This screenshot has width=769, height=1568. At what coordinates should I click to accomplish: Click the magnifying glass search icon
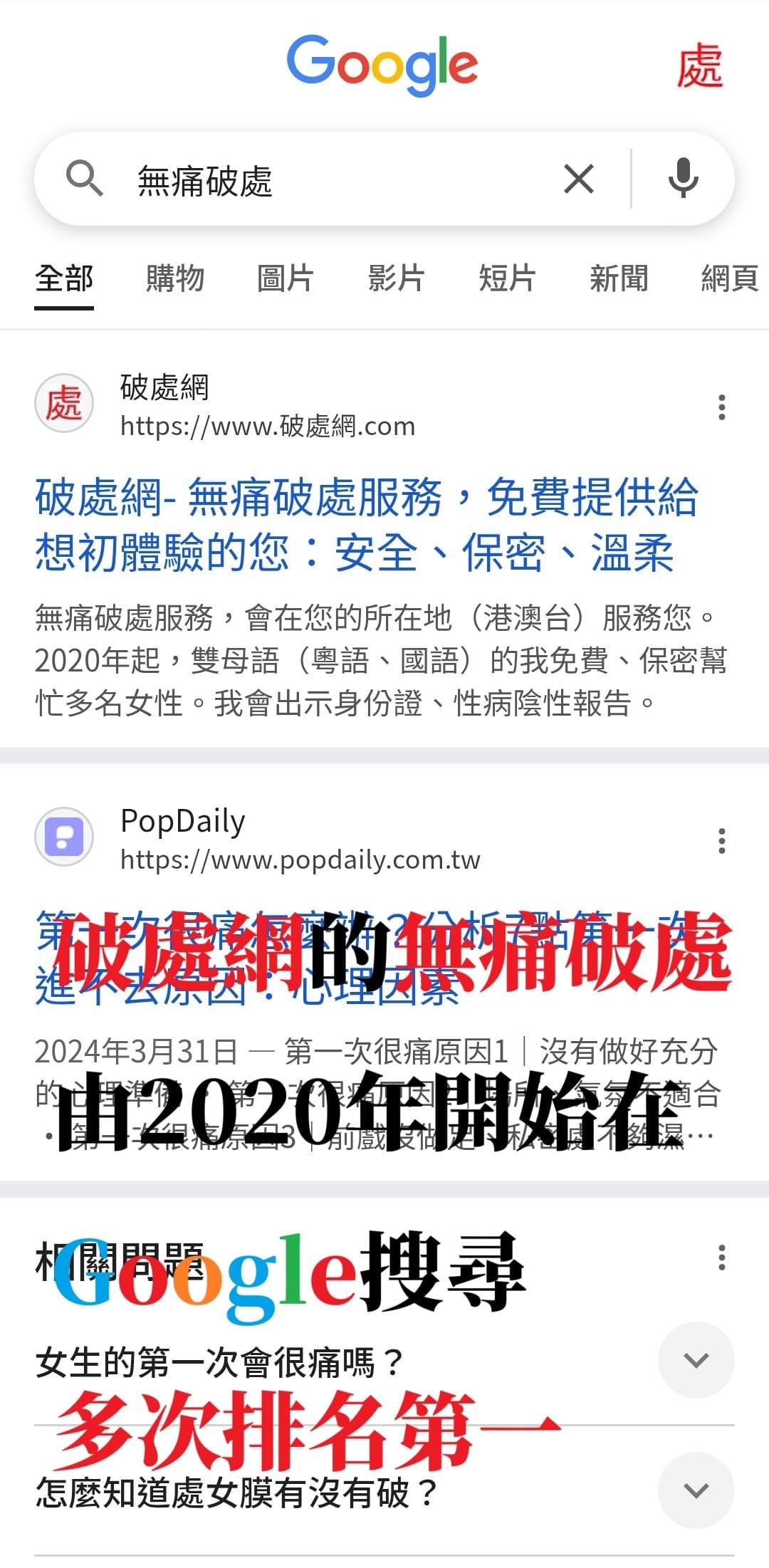pos(85,178)
